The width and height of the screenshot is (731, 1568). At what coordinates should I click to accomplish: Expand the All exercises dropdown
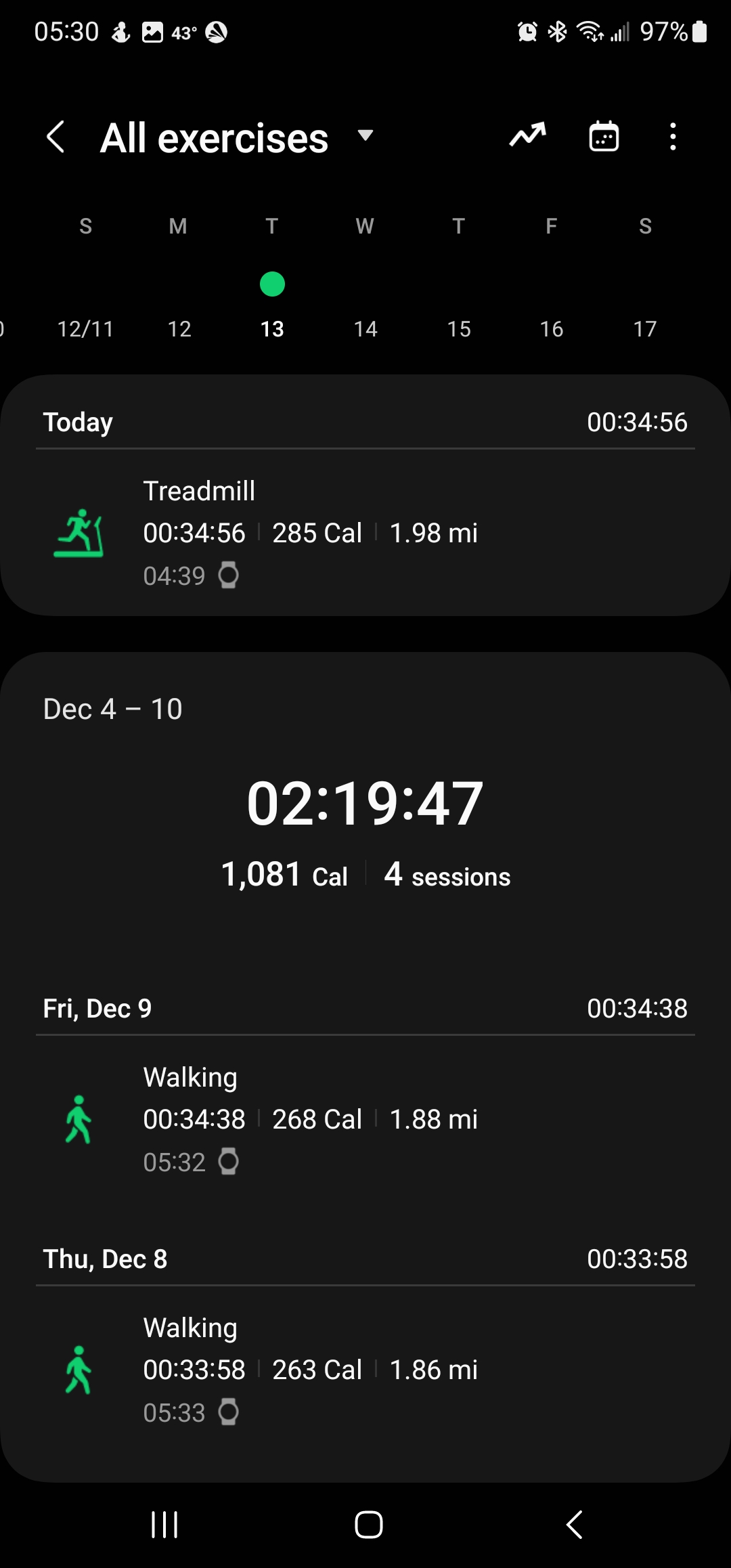(x=365, y=136)
